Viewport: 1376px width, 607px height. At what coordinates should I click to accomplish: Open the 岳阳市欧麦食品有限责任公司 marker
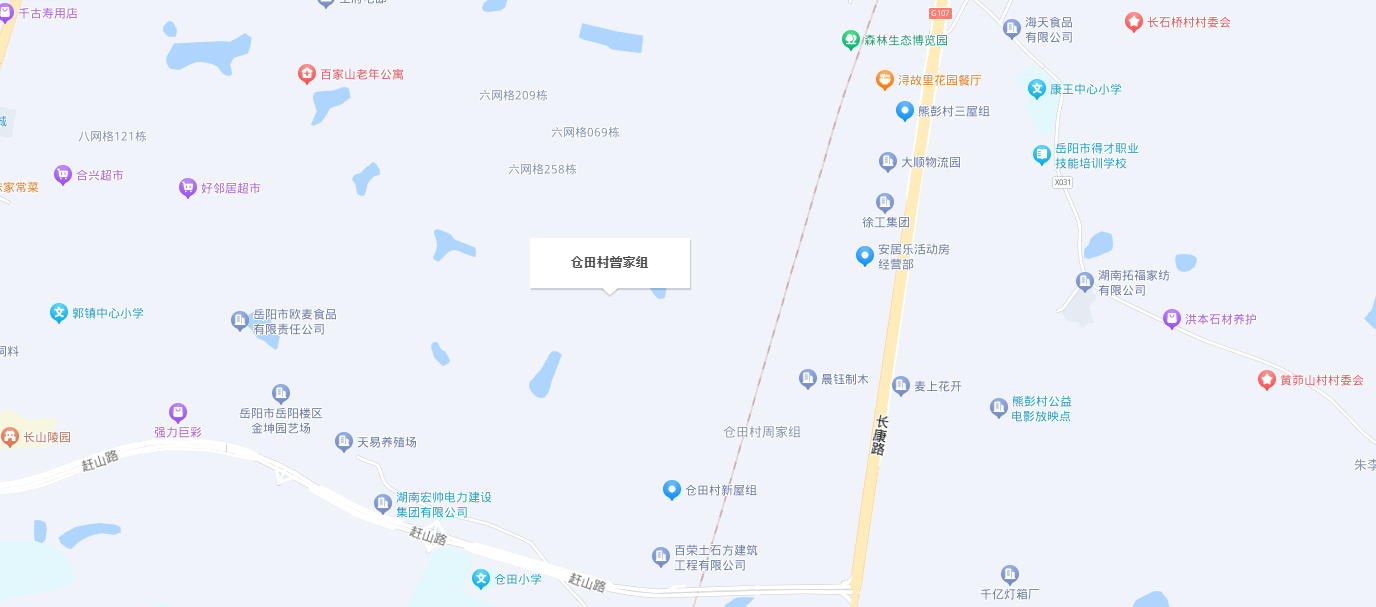(240, 320)
